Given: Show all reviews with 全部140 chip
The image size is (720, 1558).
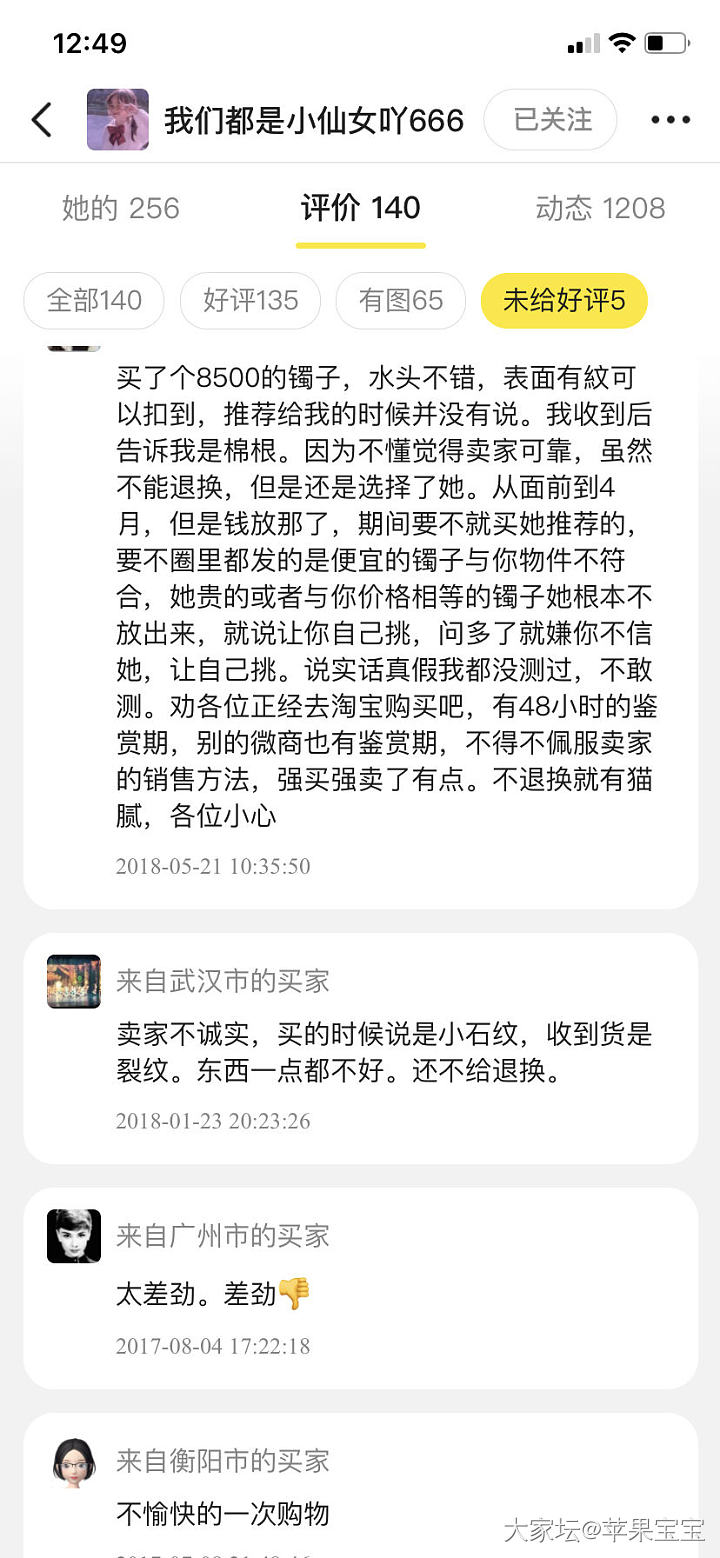Looking at the screenshot, I should [94, 300].
